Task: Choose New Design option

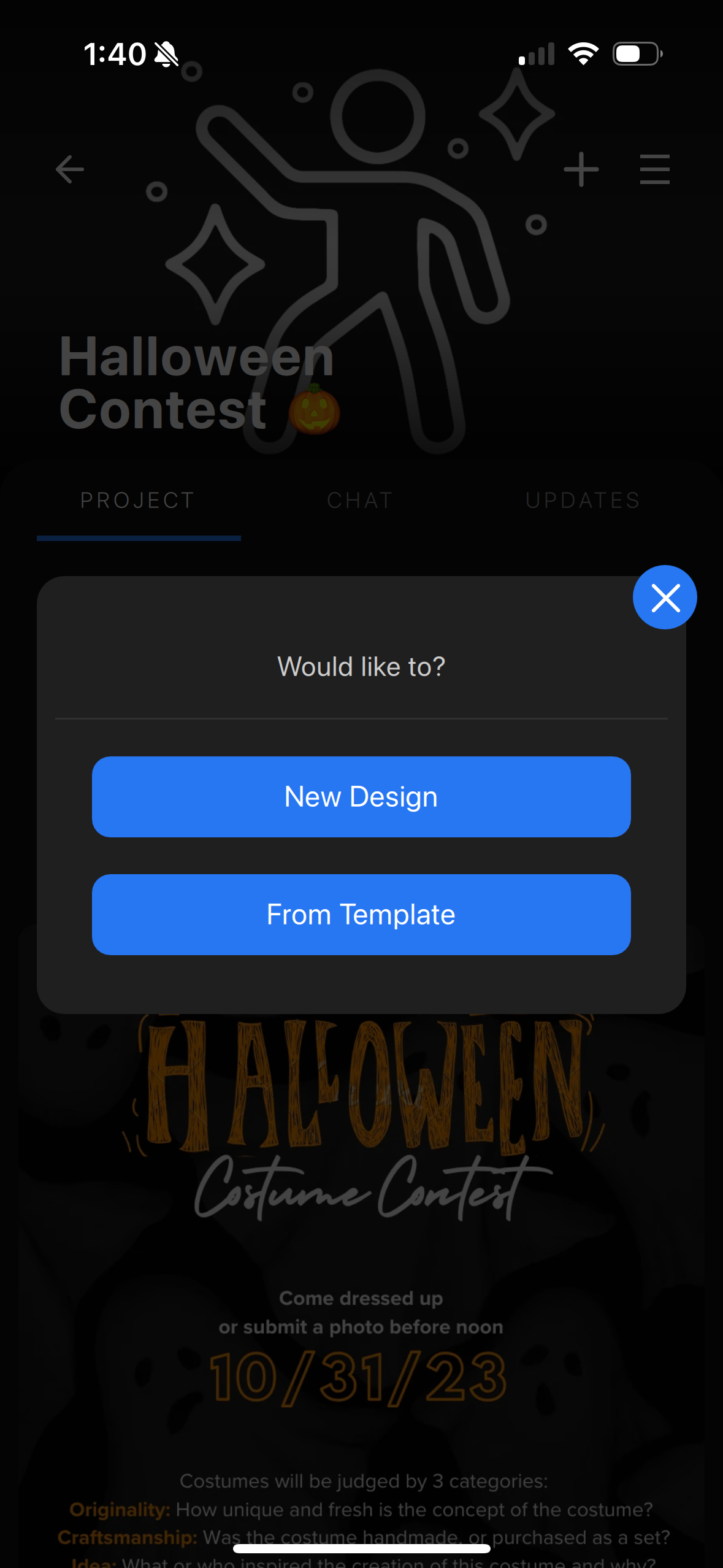Action: [x=361, y=797]
